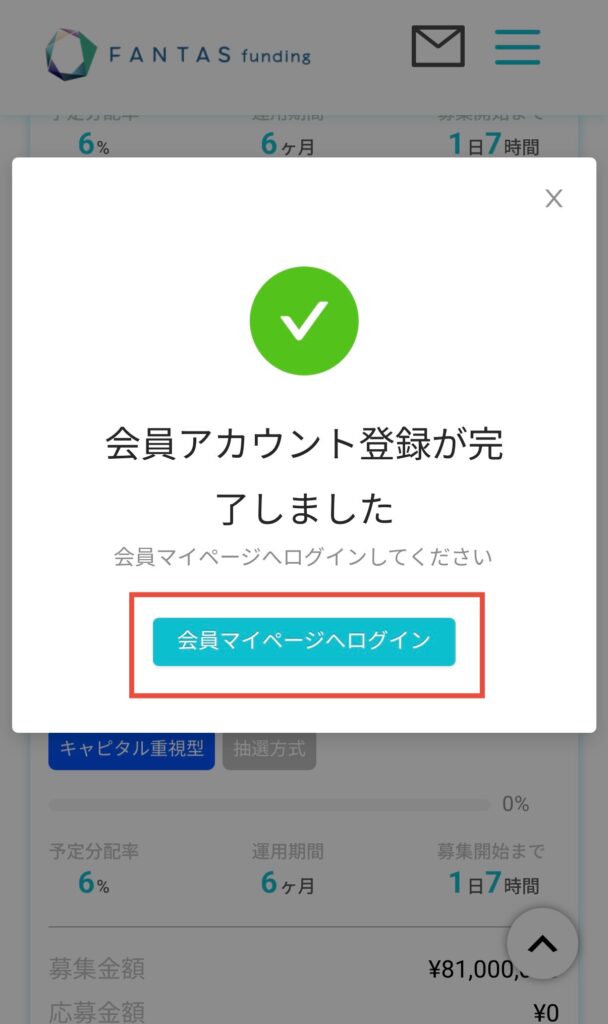608x1024 pixels.
Task: Tap 会員マイページへログイン button
Action: [x=304, y=641]
